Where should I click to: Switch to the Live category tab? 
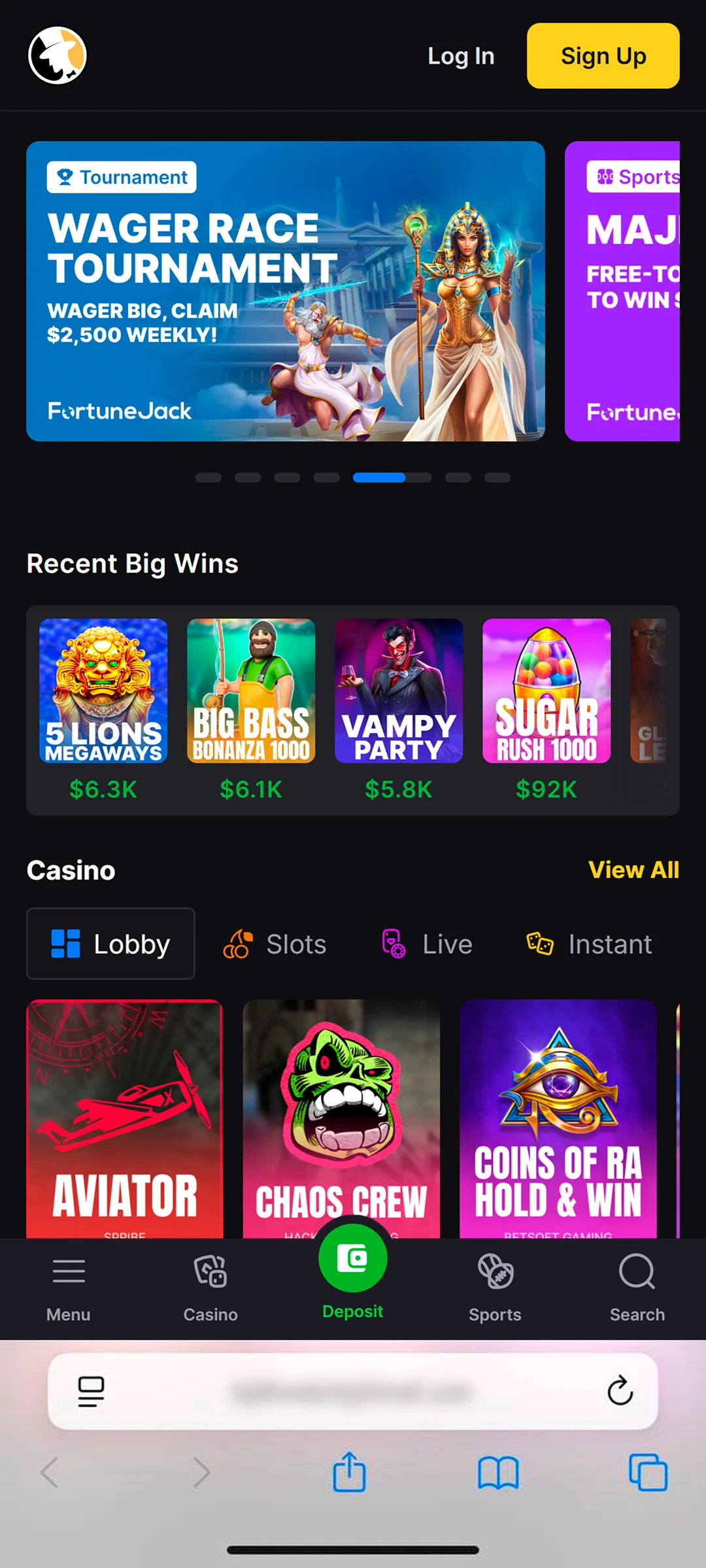[425, 943]
